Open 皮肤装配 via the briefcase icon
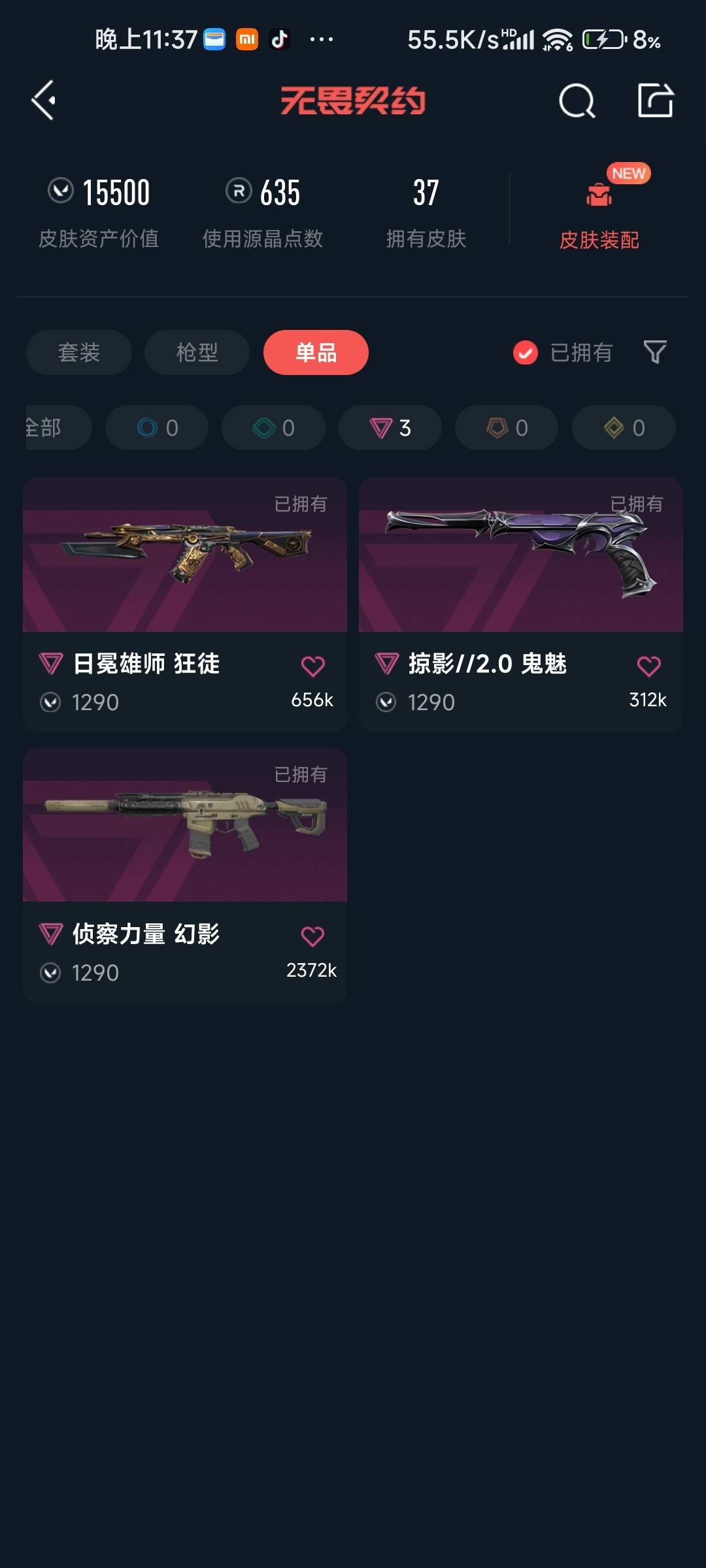Screen dimensions: 706x1568 pos(599,196)
